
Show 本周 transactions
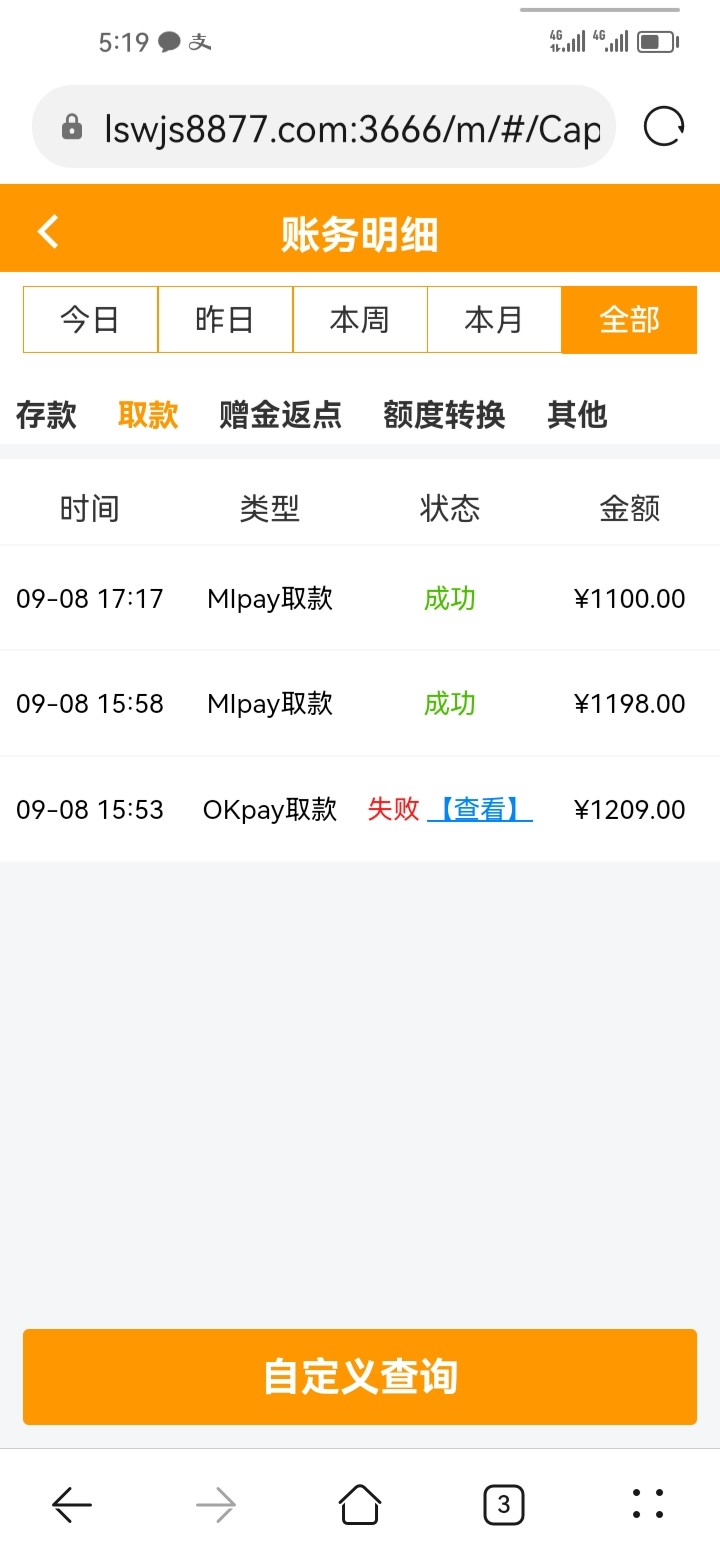[360, 320]
